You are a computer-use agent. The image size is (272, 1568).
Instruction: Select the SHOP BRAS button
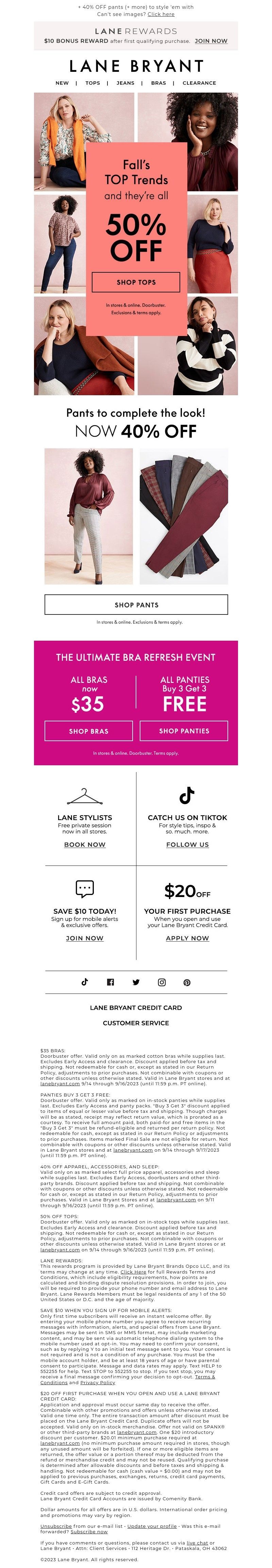point(88,731)
